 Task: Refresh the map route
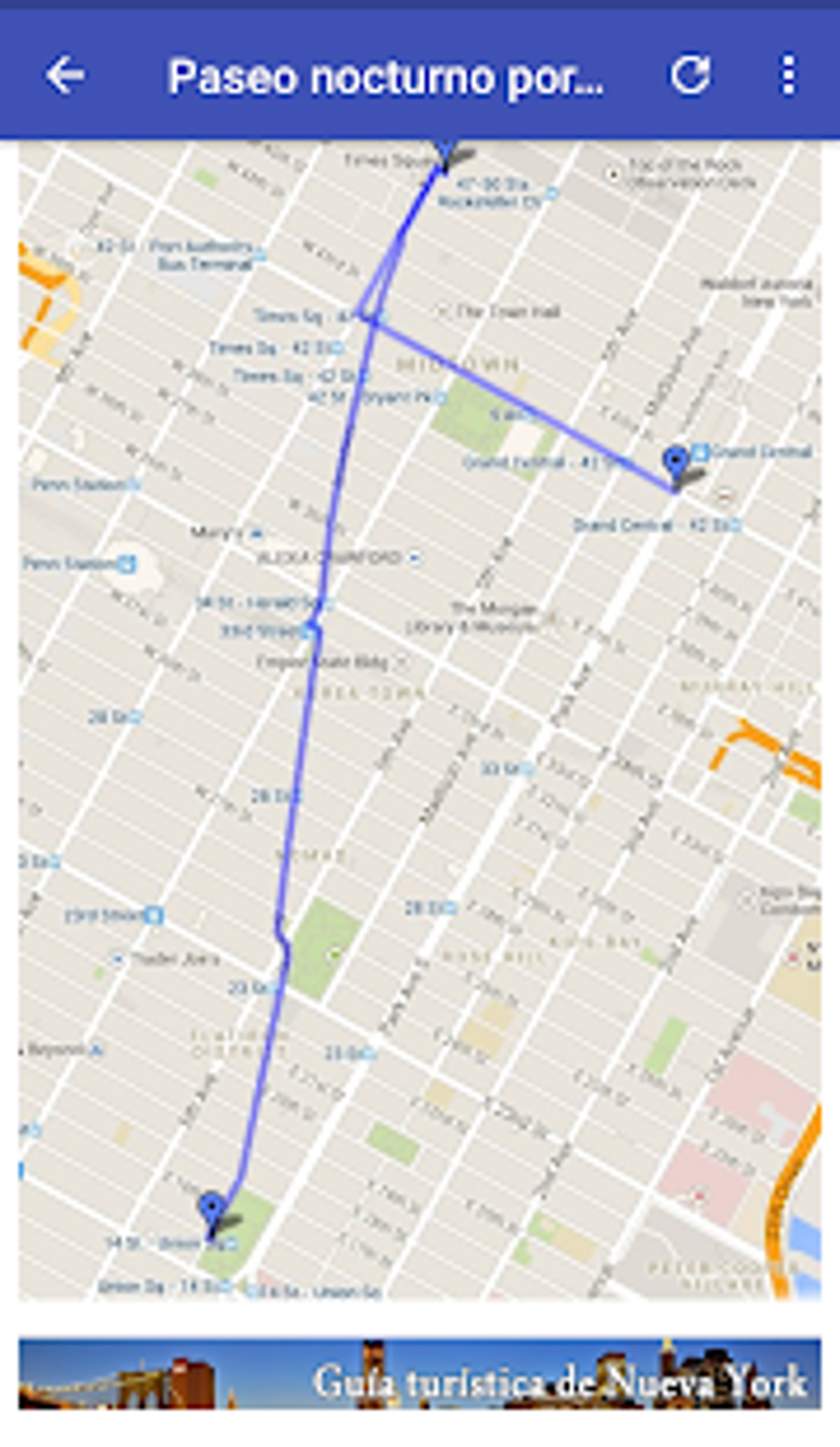click(x=689, y=76)
